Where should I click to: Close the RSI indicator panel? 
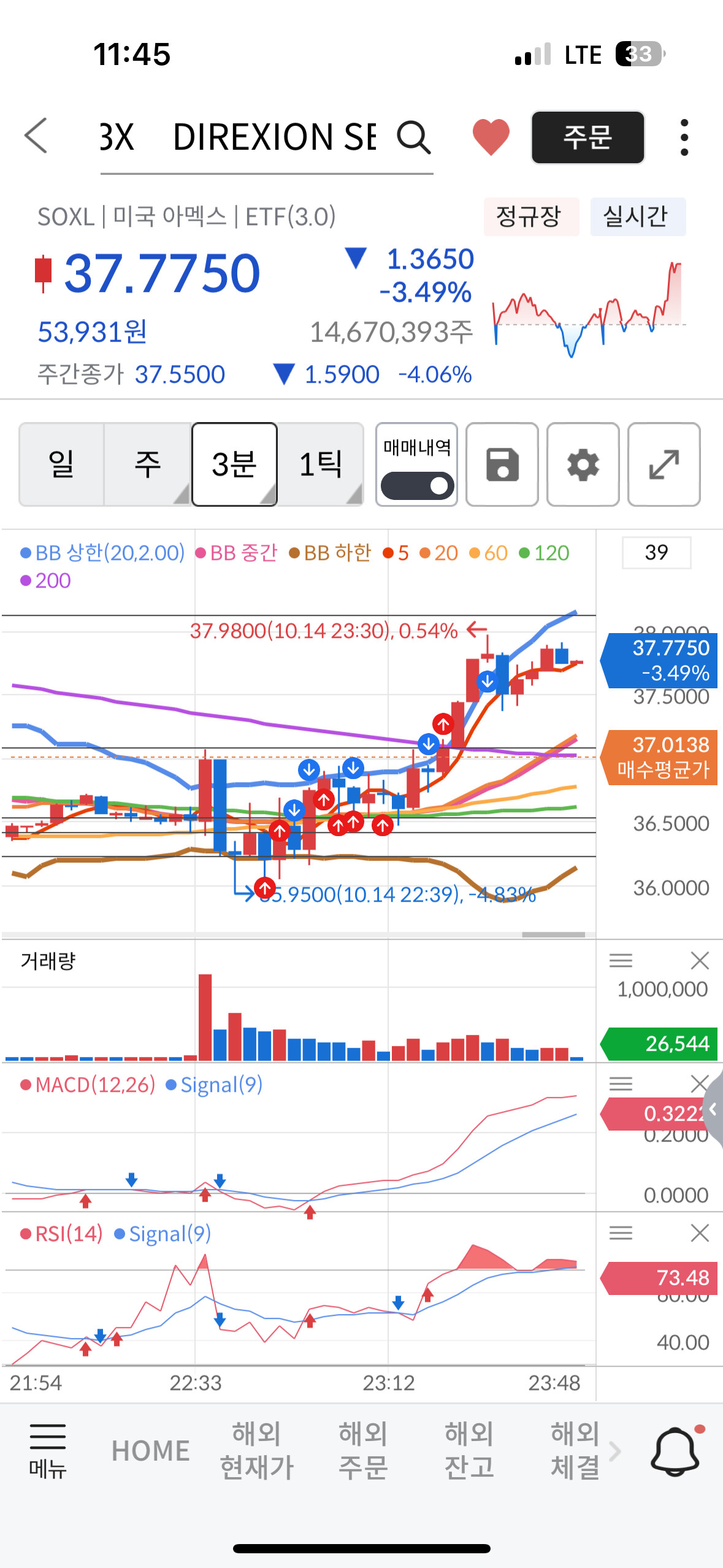[x=700, y=1232]
